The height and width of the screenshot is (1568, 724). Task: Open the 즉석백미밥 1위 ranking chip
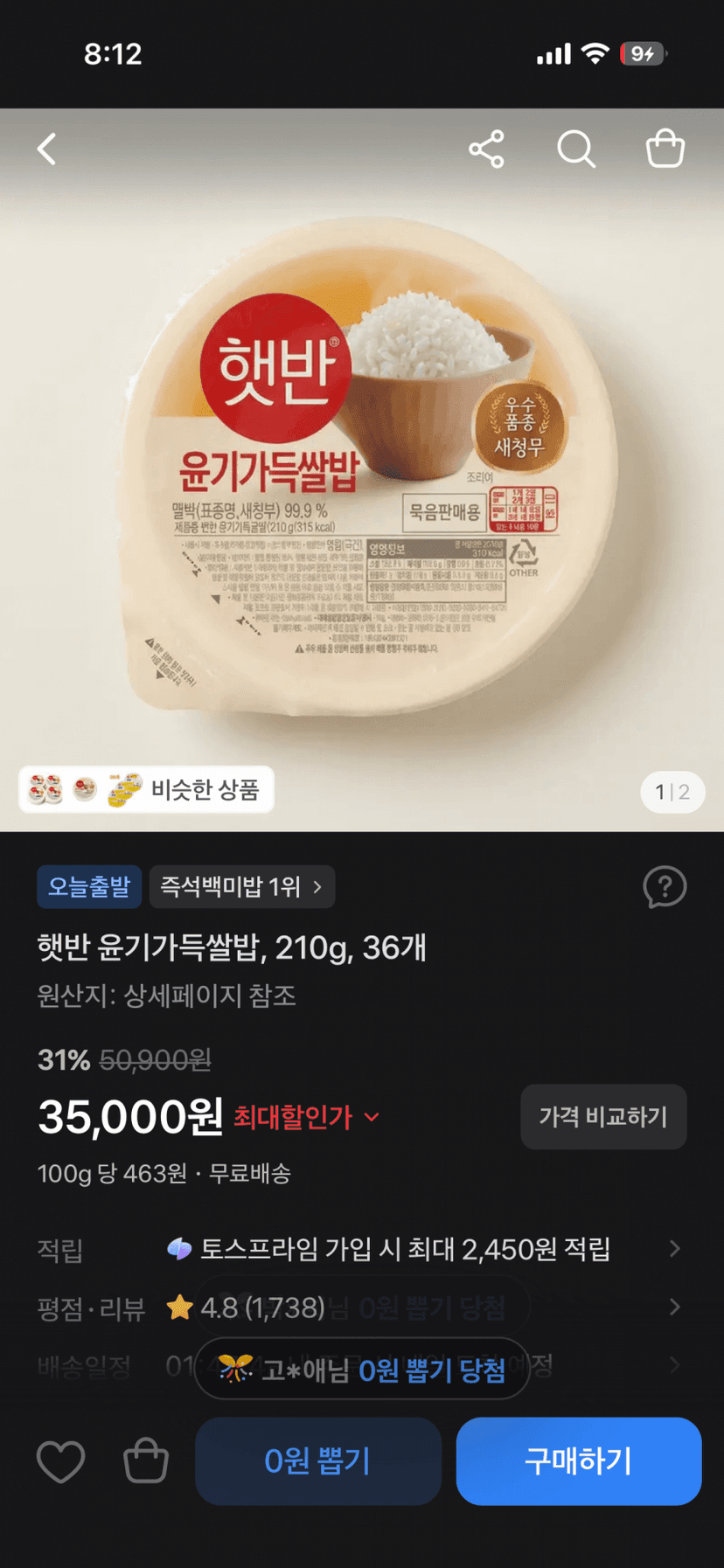pyautogui.click(x=242, y=887)
